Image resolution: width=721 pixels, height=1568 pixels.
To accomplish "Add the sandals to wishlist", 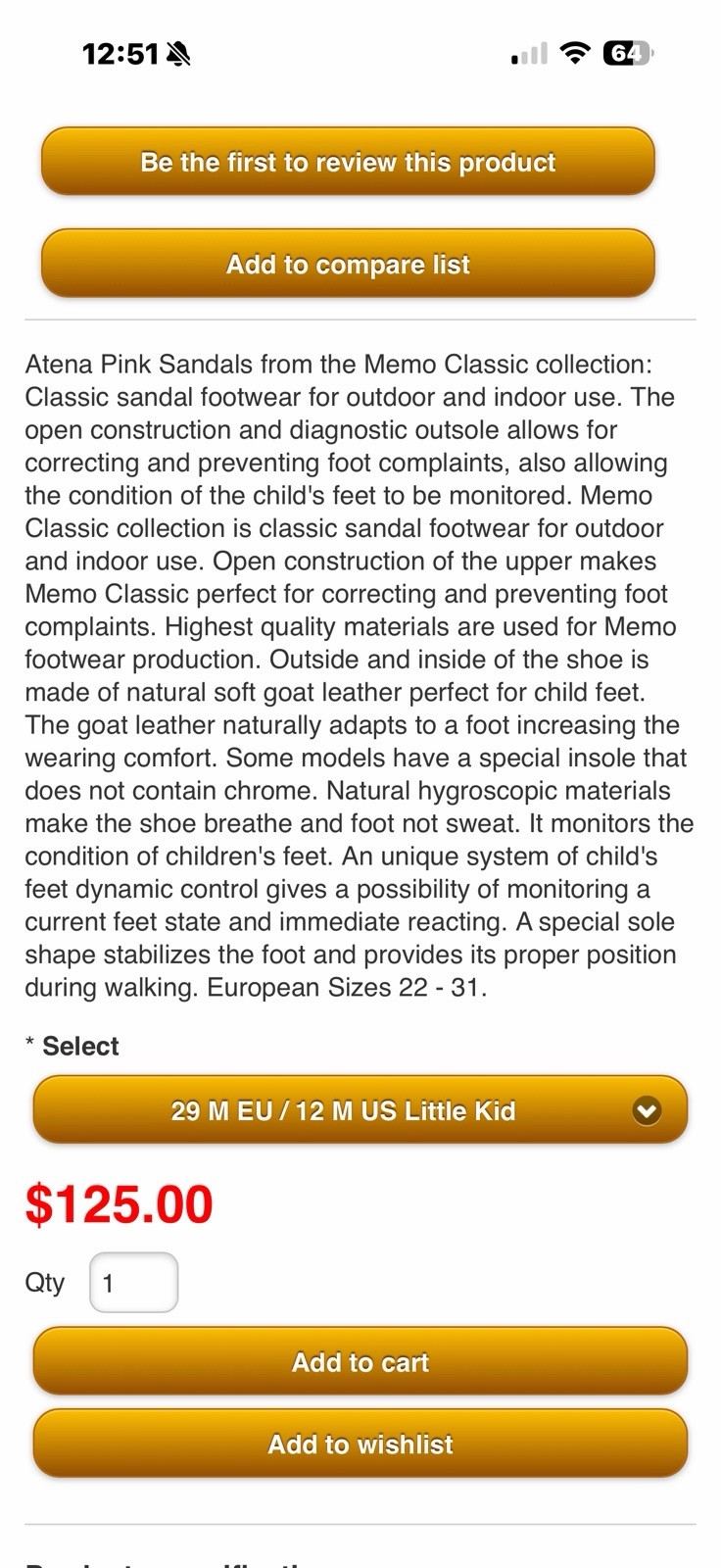I will pos(360,1445).
